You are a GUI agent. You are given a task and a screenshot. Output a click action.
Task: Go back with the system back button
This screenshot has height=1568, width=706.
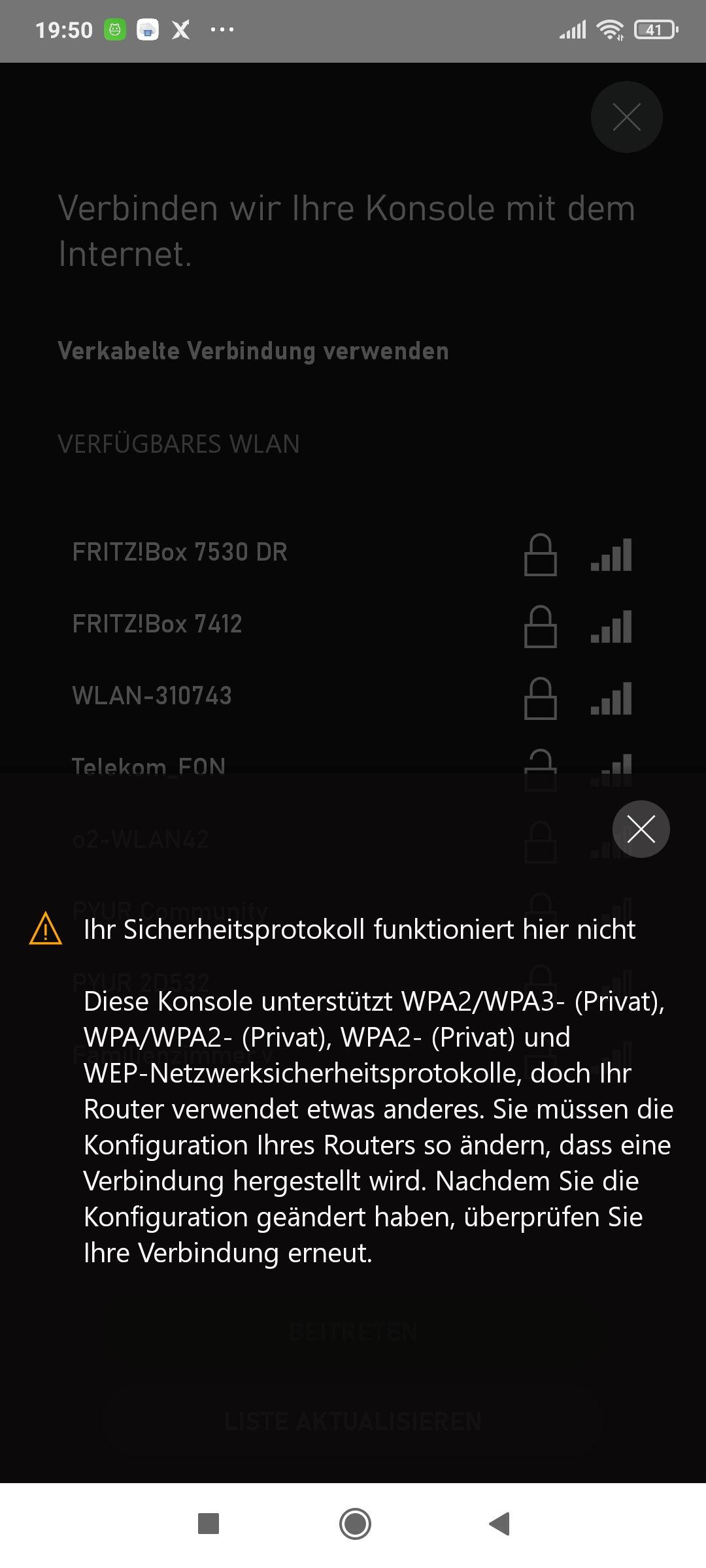pyautogui.click(x=499, y=1524)
